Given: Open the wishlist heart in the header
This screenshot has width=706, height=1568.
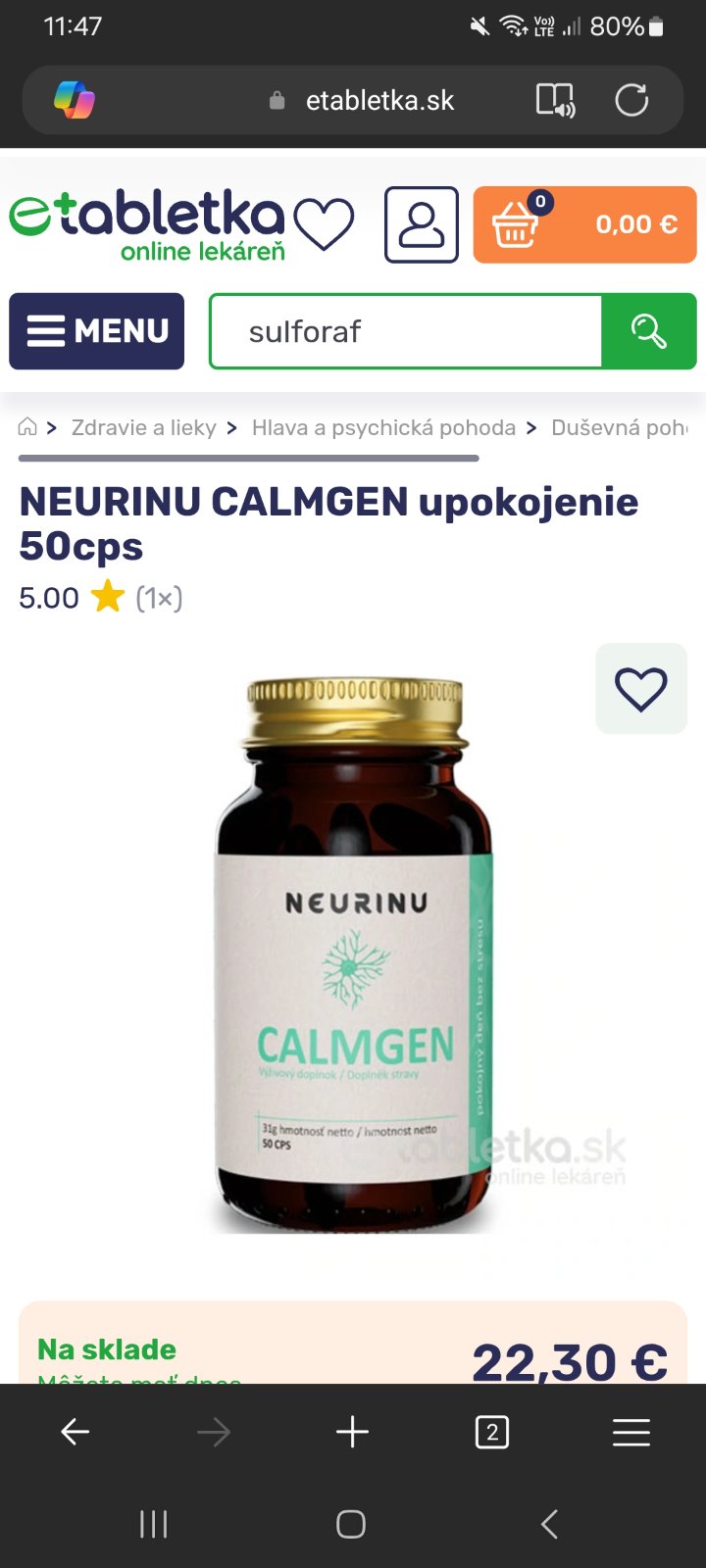Looking at the screenshot, I should click(324, 224).
